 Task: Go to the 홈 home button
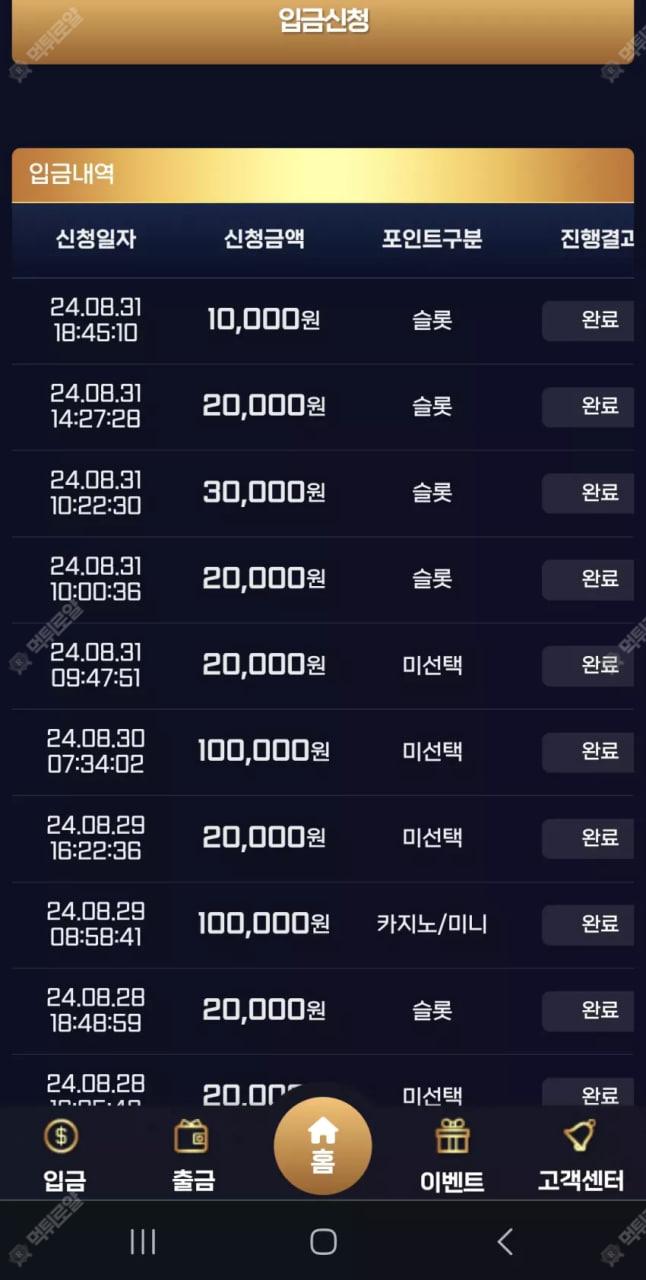[323, 1146]
